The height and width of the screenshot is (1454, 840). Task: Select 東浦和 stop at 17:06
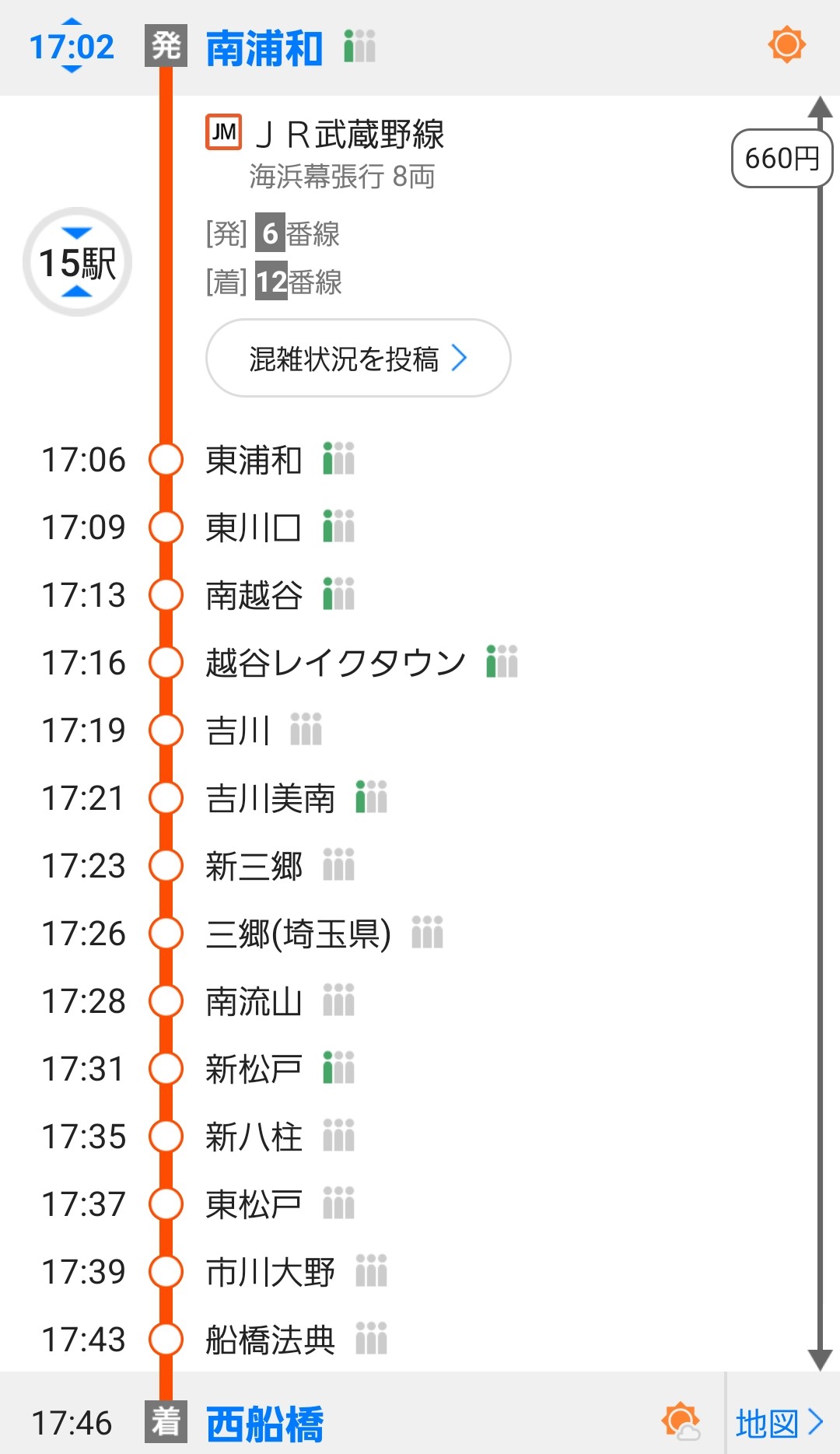click(254, 460)
